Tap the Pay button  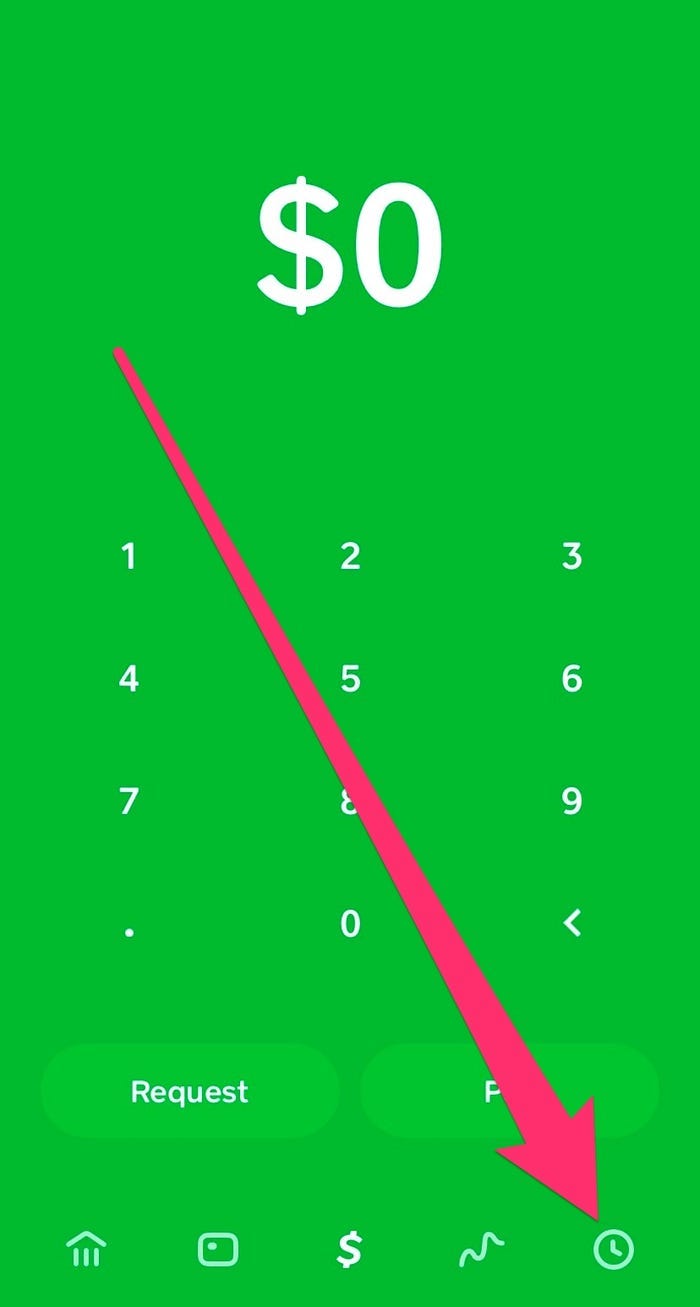pos(510,1091)
